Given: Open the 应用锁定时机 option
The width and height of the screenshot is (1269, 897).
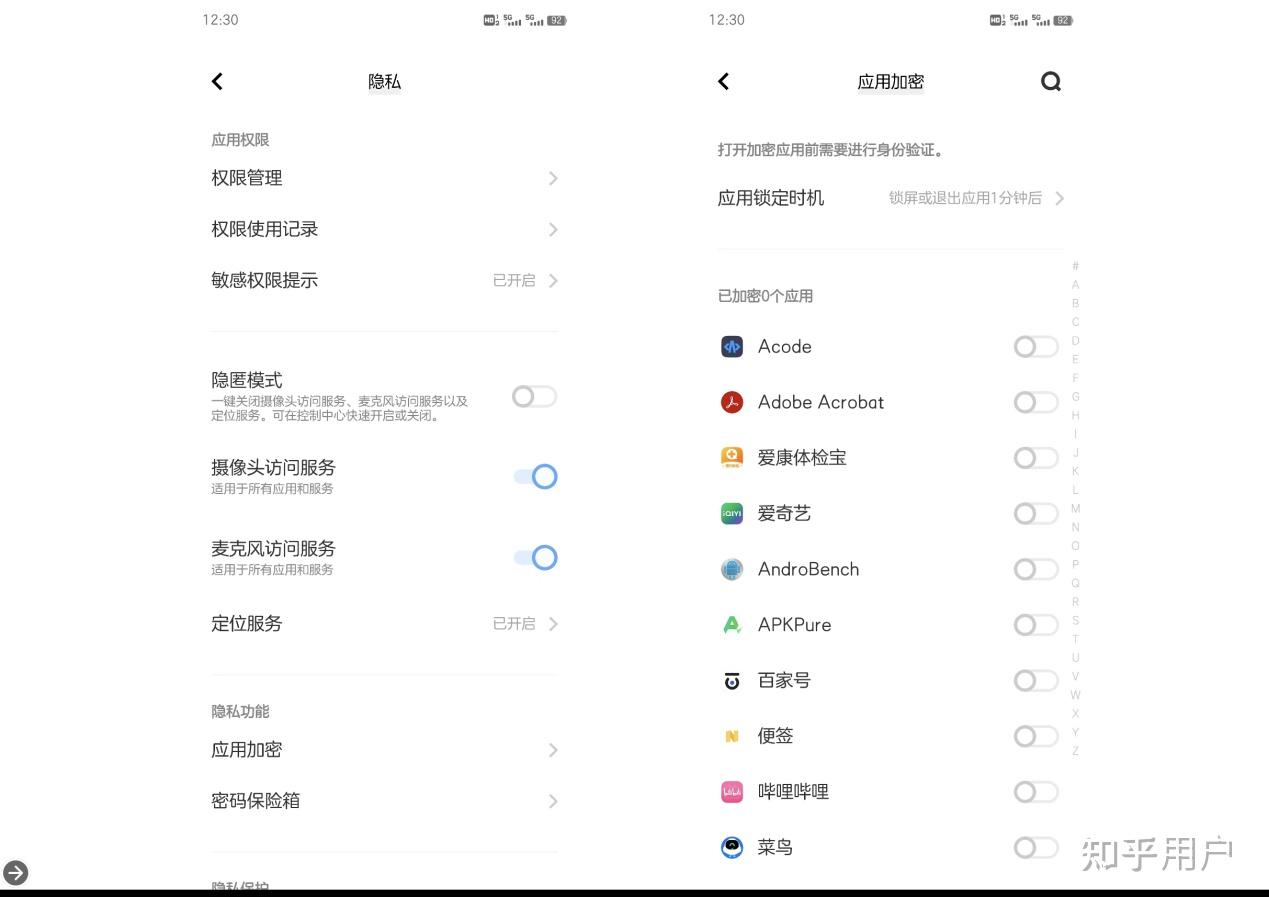Looking at the screenshot, I should pos(890,198).
